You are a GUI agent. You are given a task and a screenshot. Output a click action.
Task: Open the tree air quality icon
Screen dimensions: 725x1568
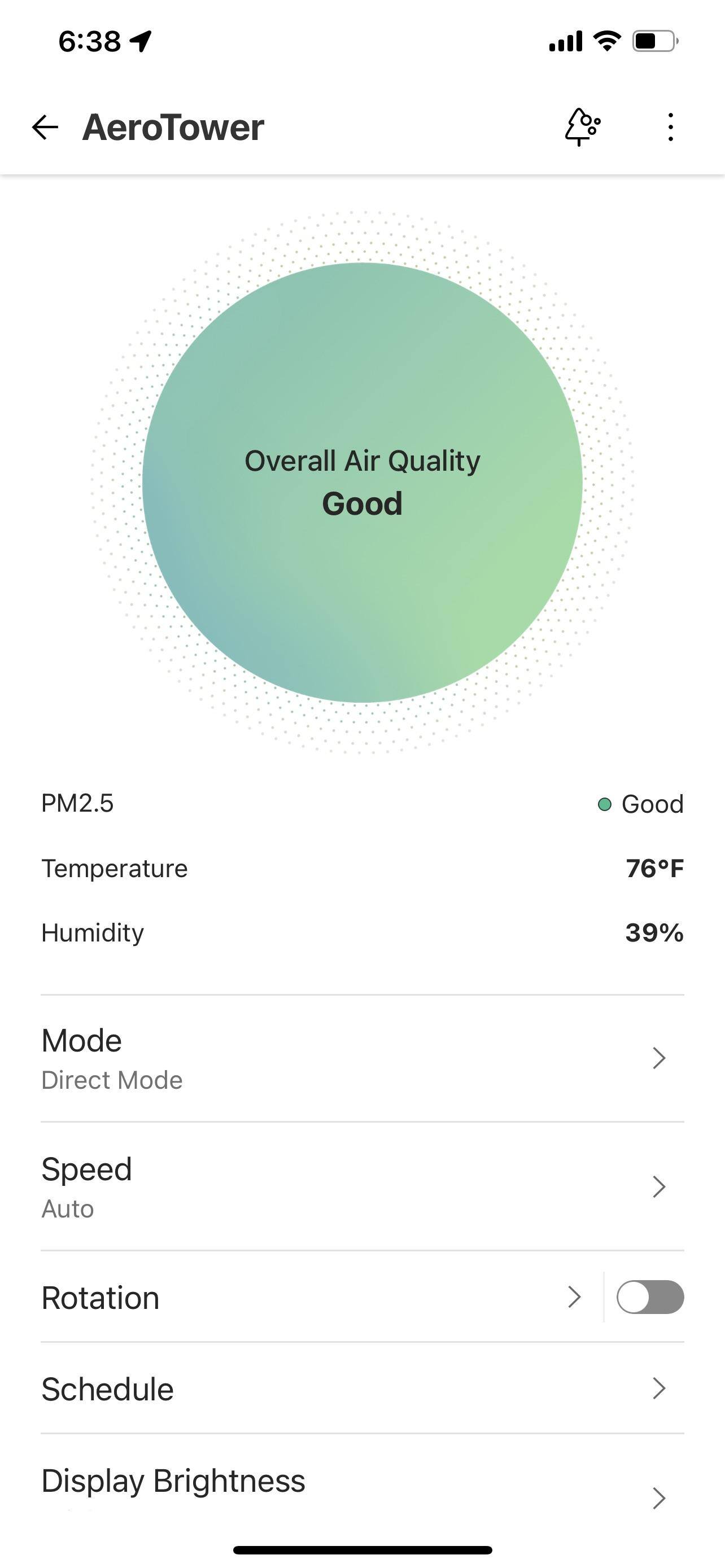pyautogui.click(x=582, y=127)
